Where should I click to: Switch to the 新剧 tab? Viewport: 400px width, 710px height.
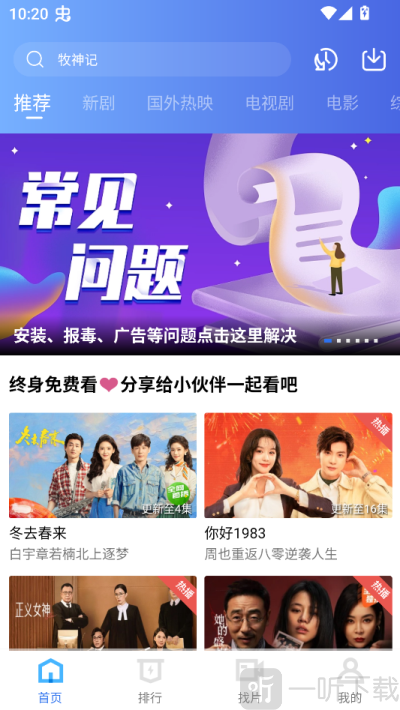pos(98,103)
